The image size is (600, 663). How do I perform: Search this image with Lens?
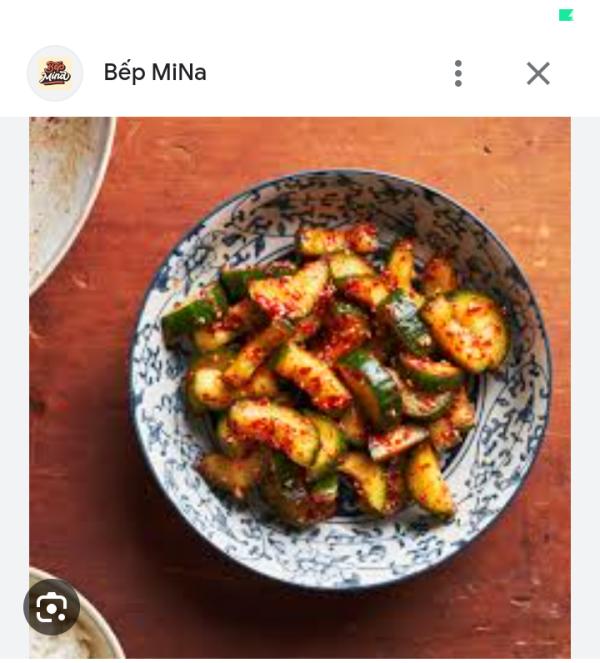pyautogui.click(x=52, y=607)
